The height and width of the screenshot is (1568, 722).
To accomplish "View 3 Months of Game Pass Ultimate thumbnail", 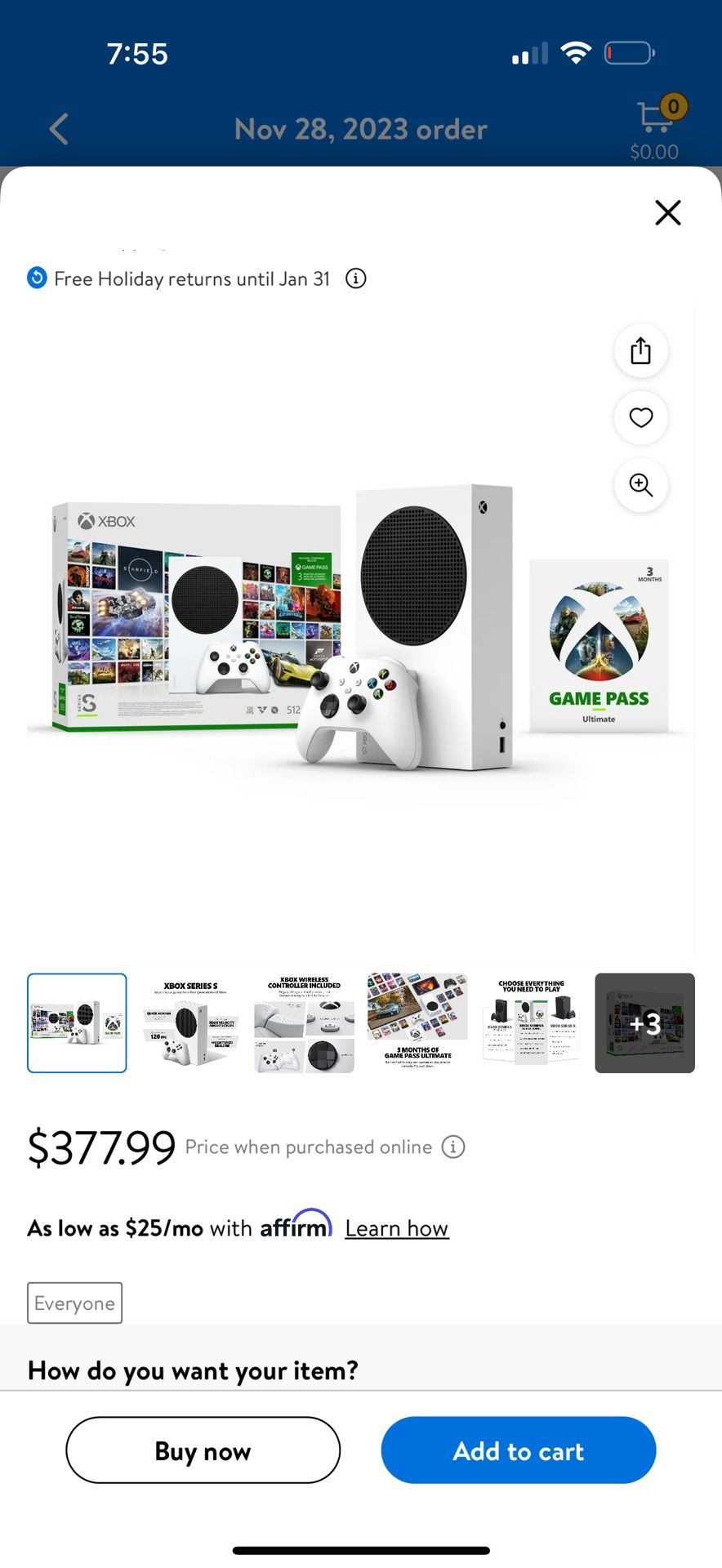I will pyautogui.click(x=417, y=1022).
